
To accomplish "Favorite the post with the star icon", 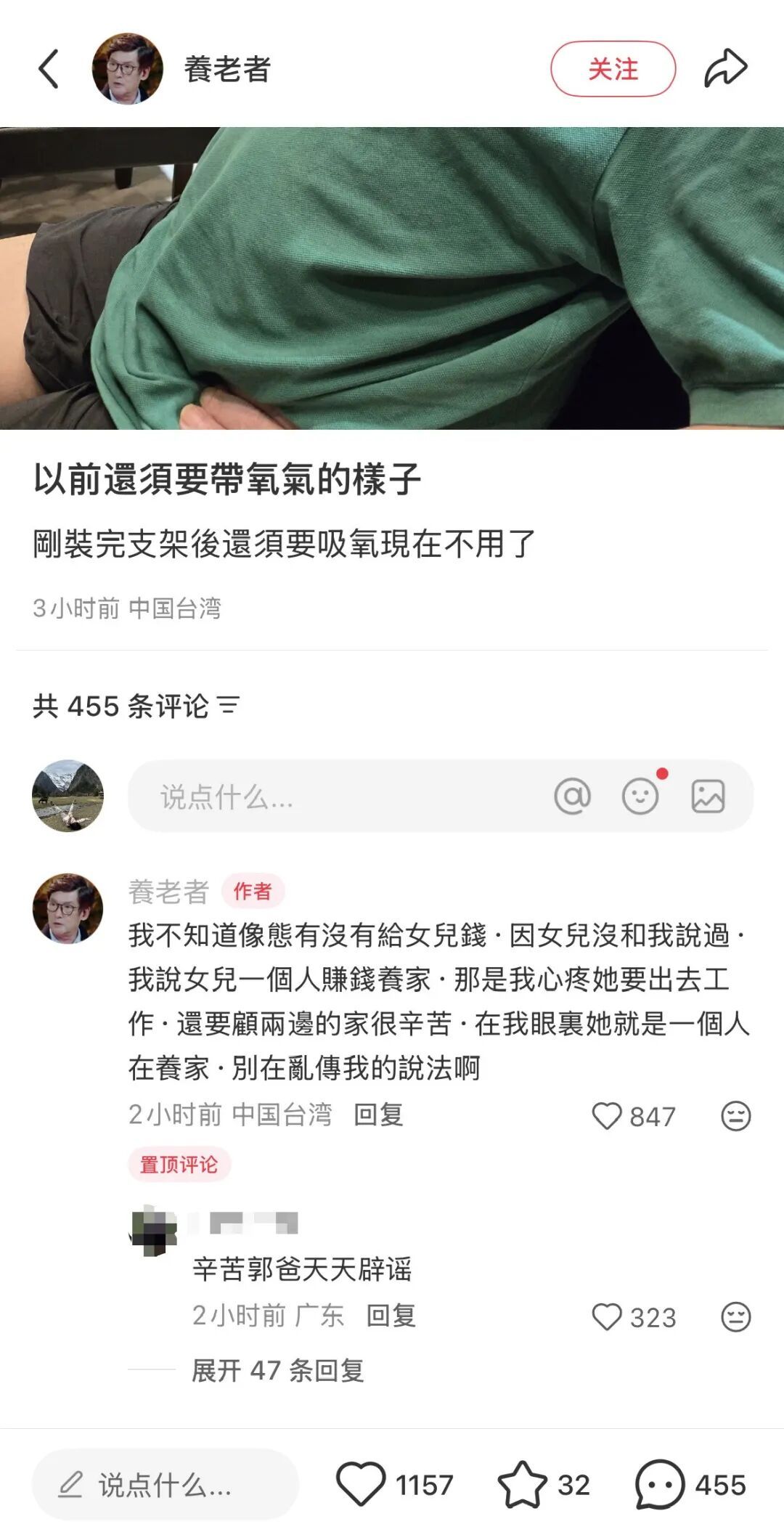I will (x=522, y=1484).
